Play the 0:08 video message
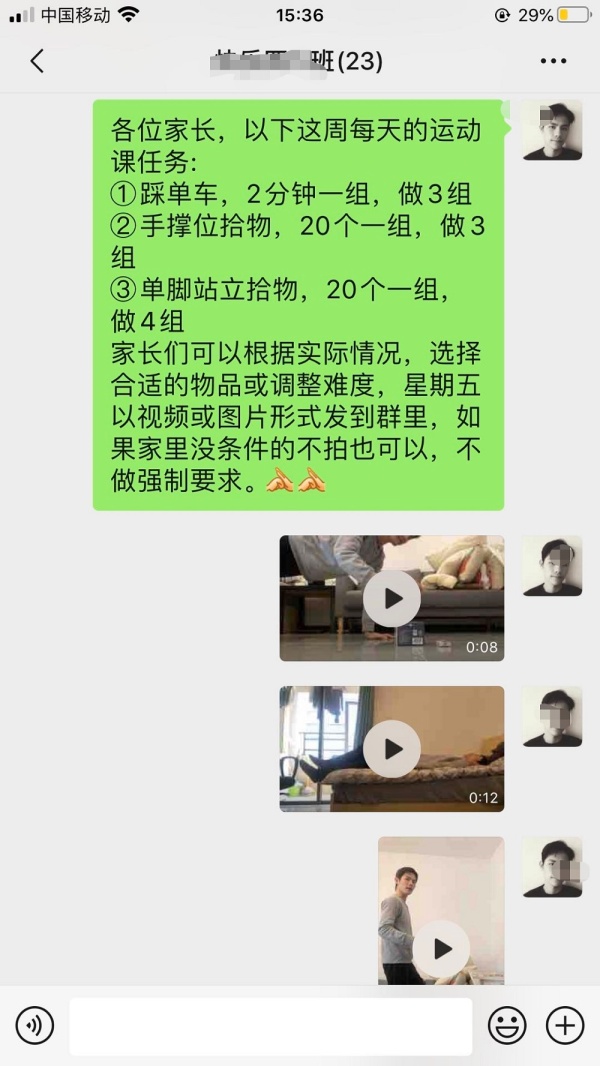Viewport: 600px width, 1066px height. (x=391, y=598)
